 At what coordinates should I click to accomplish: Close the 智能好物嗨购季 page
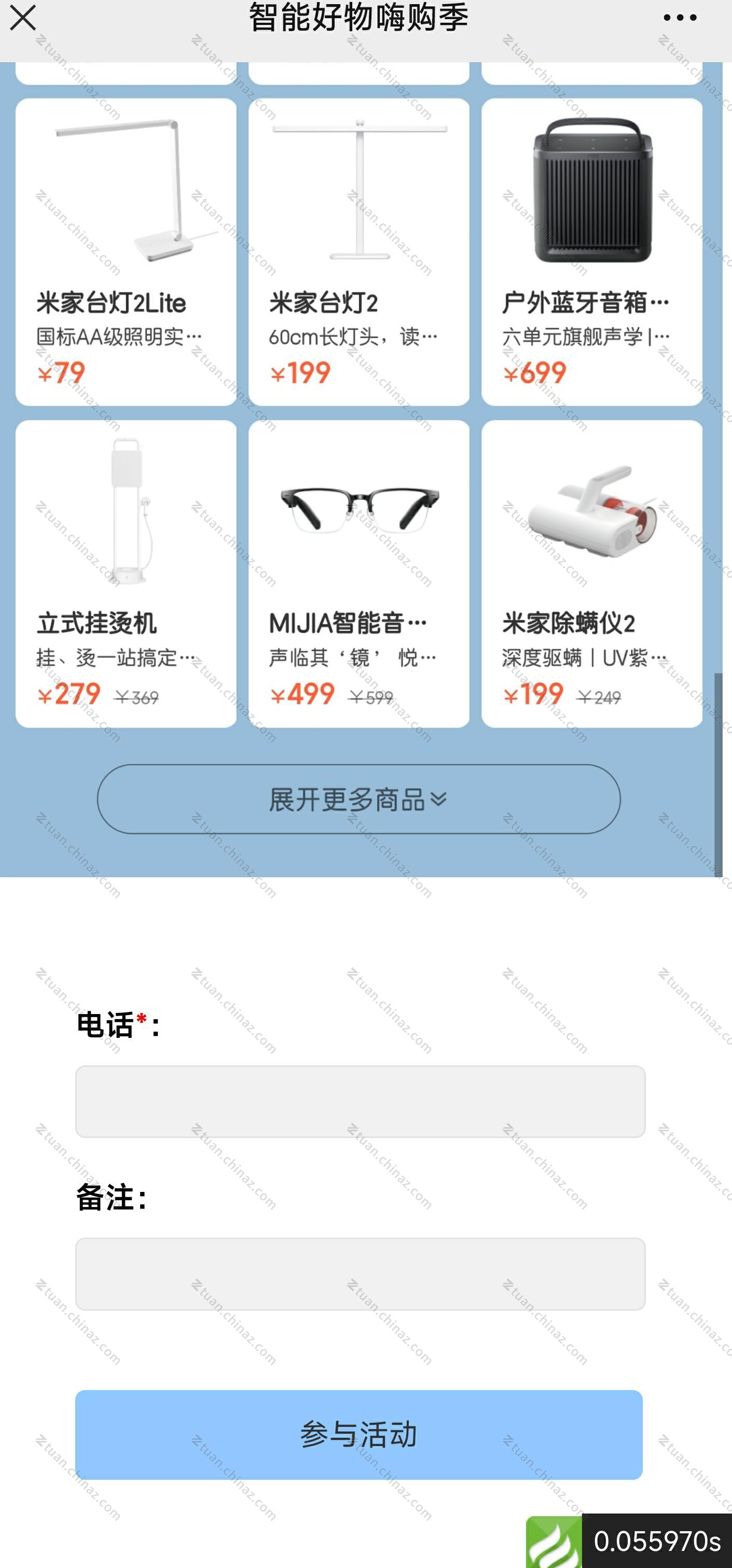23,18
